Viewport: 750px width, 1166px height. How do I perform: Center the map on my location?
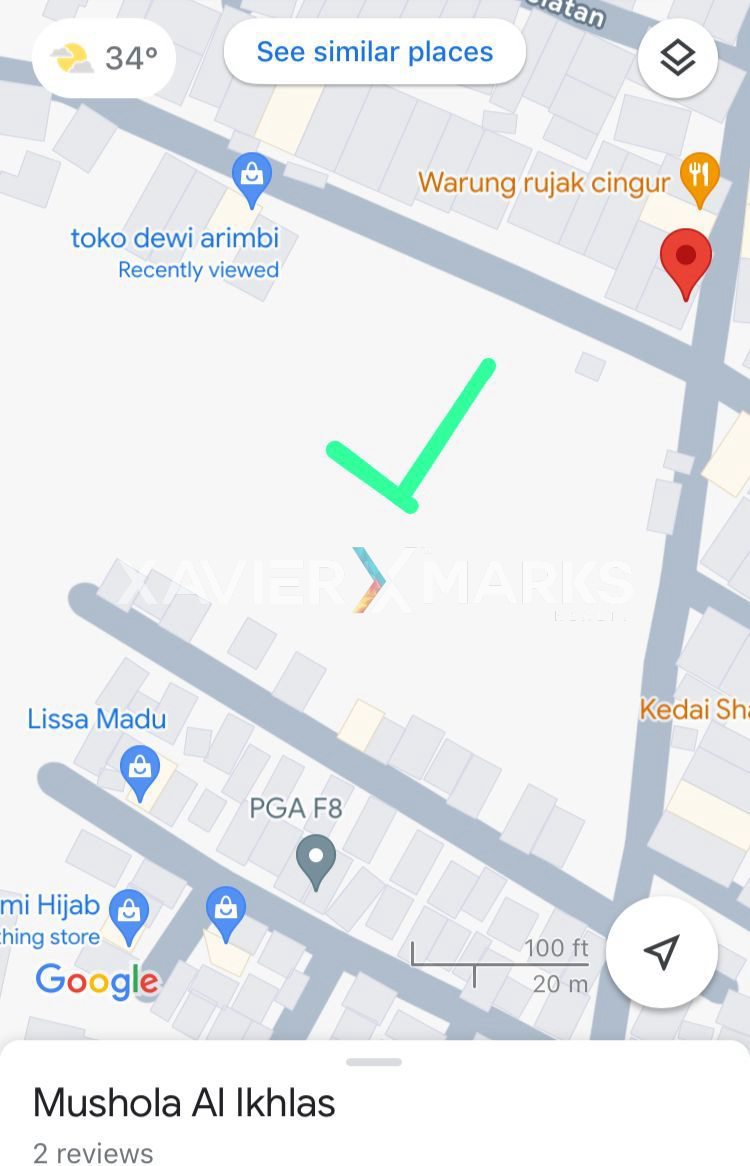pyautogui.click(x=661, y=951)
